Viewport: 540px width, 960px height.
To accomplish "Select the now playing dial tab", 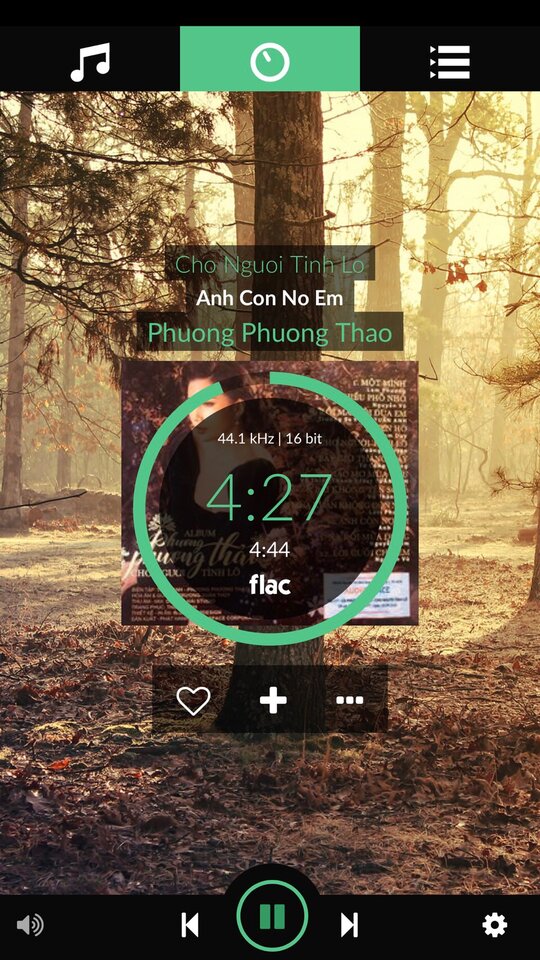I will (x=270, y=59).
